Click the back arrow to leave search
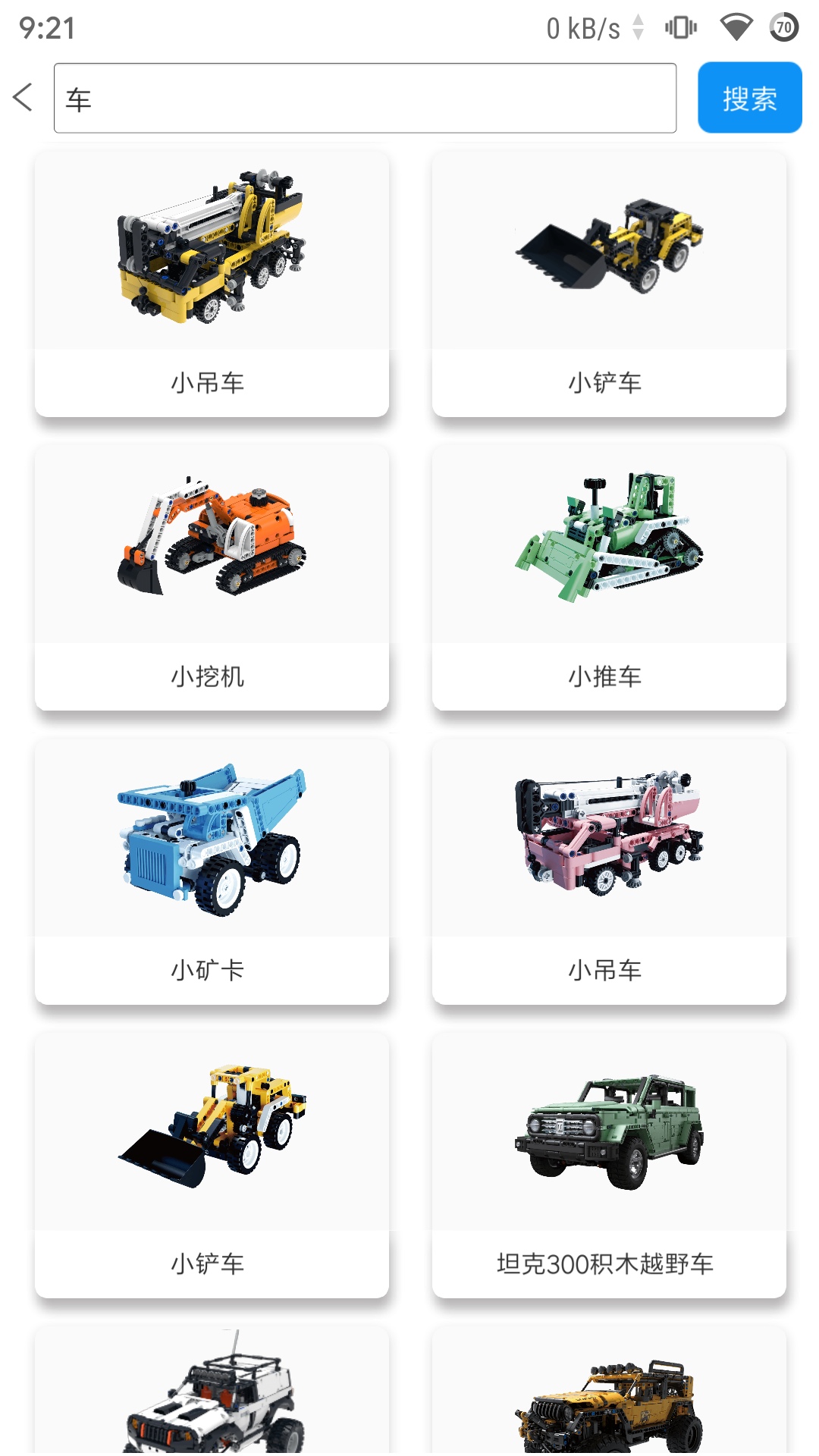Image resolution: width=819 pixels, height=1456 pixels. [x=23, y=97]
